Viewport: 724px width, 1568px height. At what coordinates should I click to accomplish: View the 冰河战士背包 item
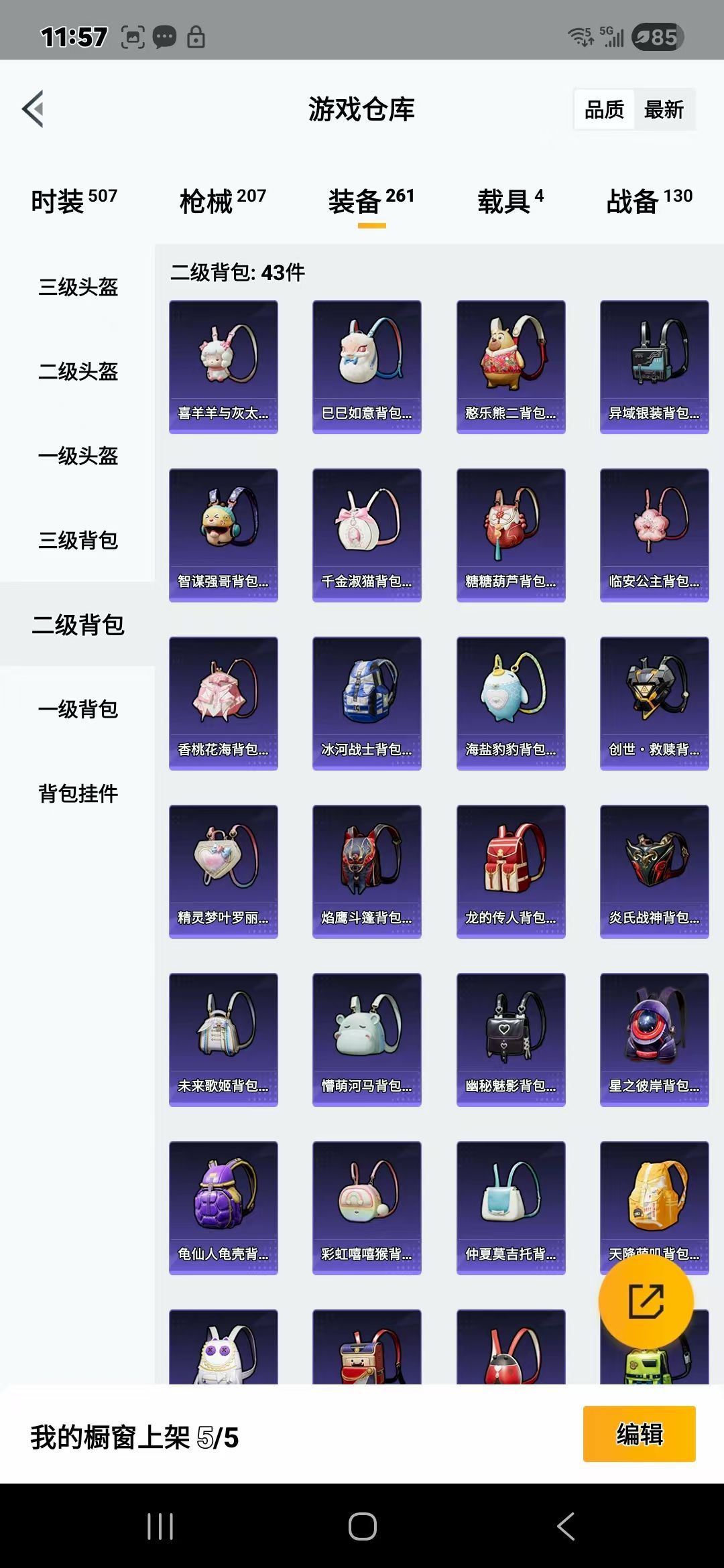coord(367,703)
